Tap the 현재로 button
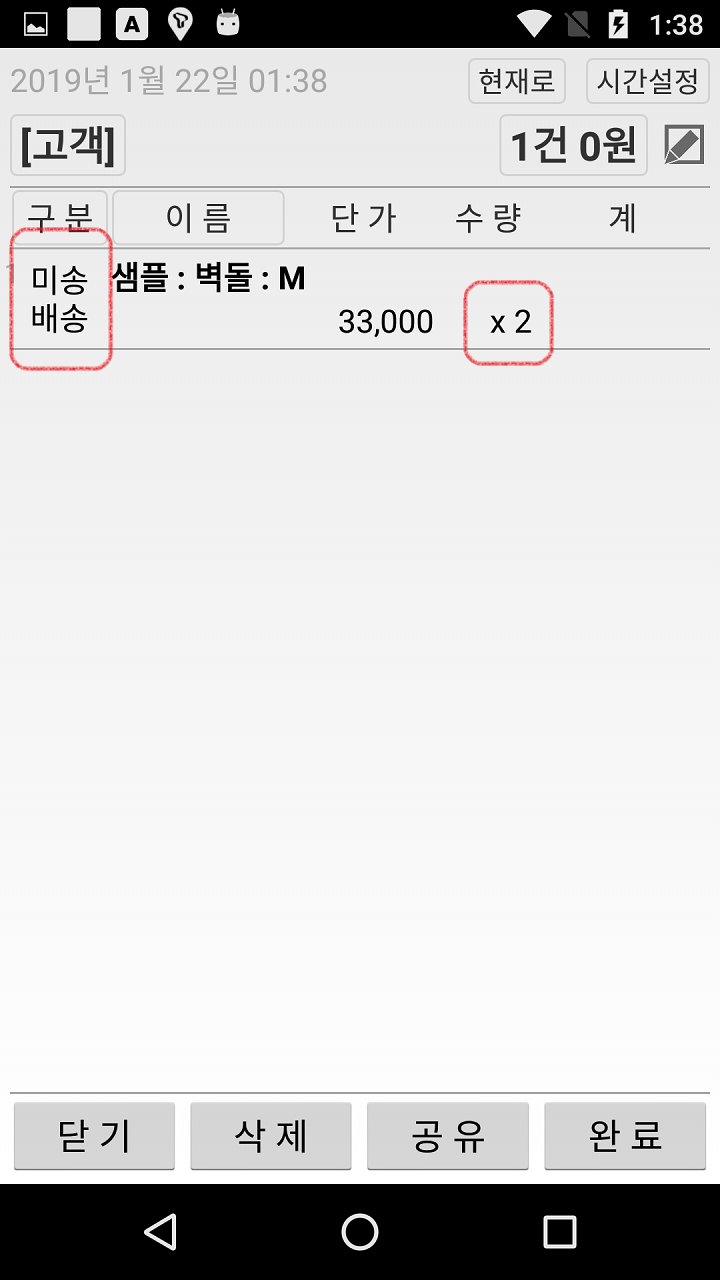 click(516, 81)
